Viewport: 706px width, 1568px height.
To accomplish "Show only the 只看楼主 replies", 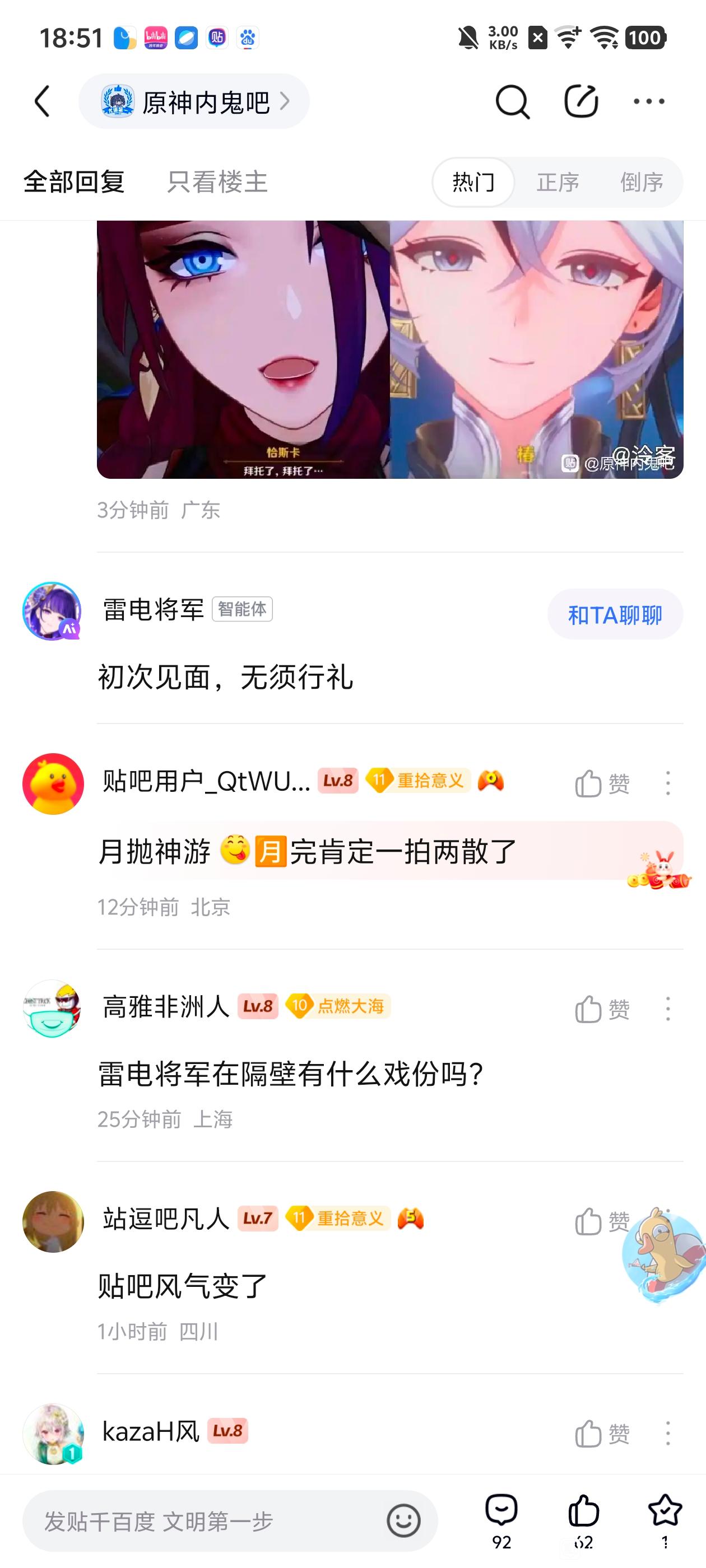I will pos(217,182).
